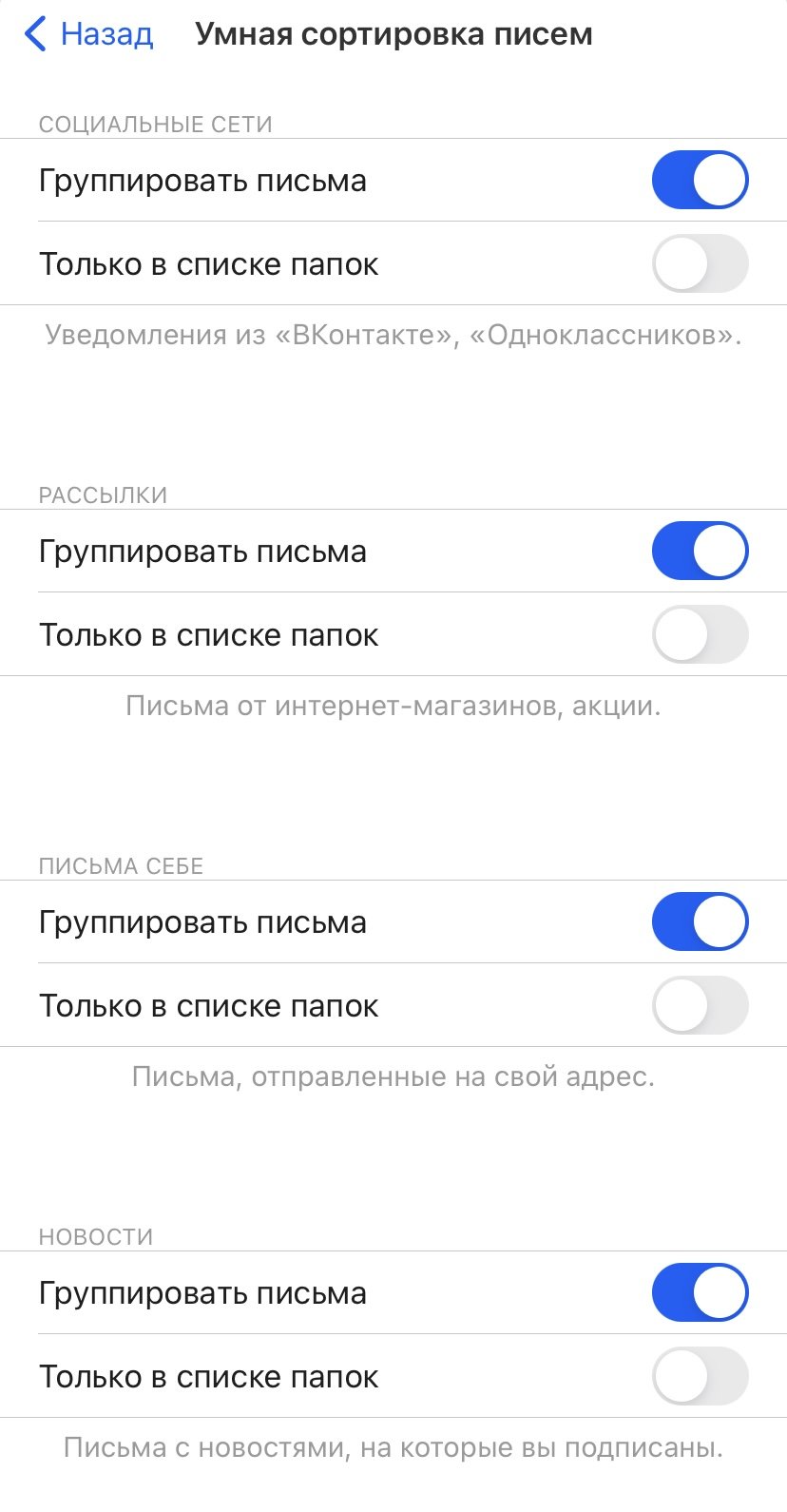Toggle Группировать письма under Письма себе

(x=701, y=921)
